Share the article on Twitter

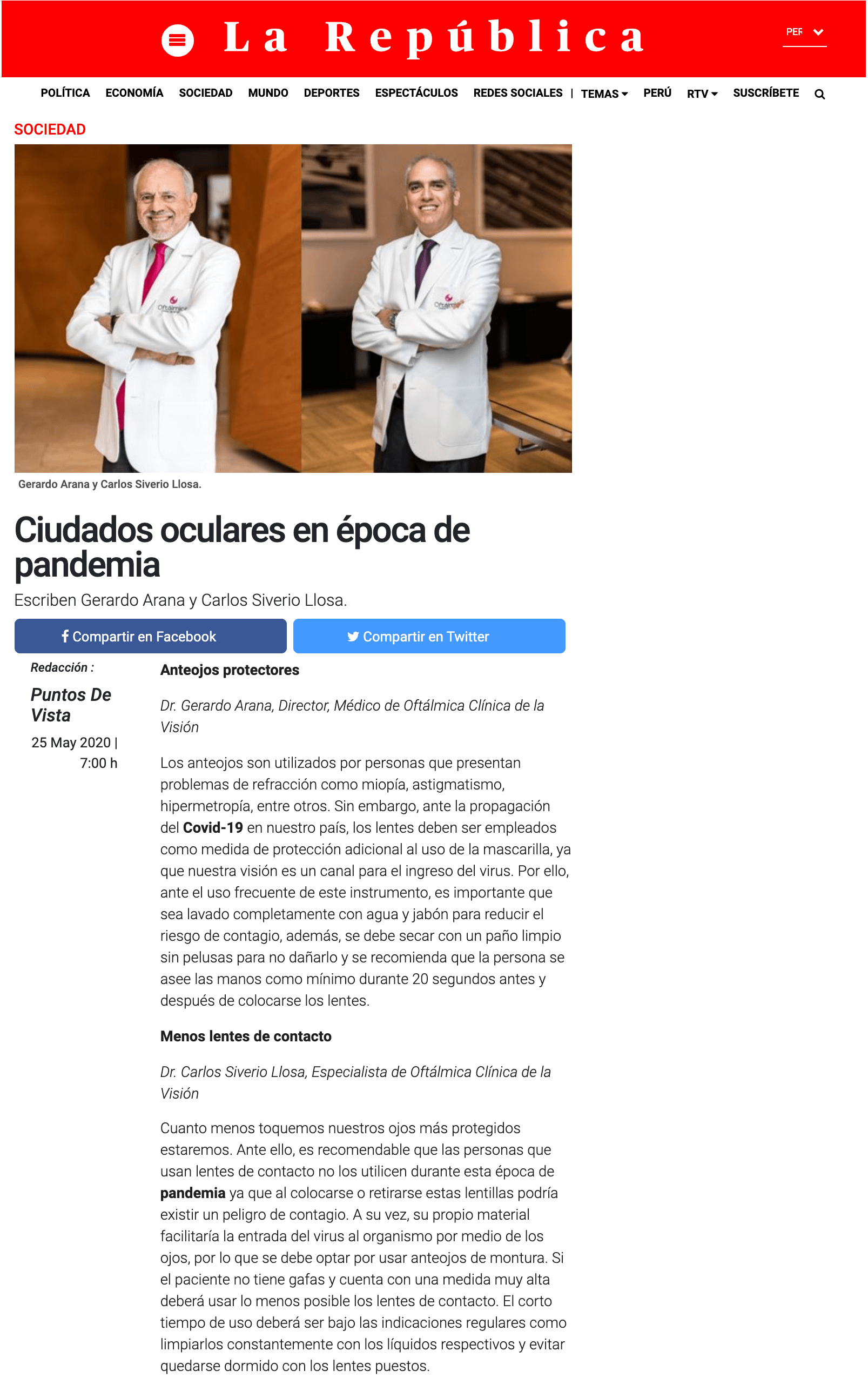[x=429, y=636]
